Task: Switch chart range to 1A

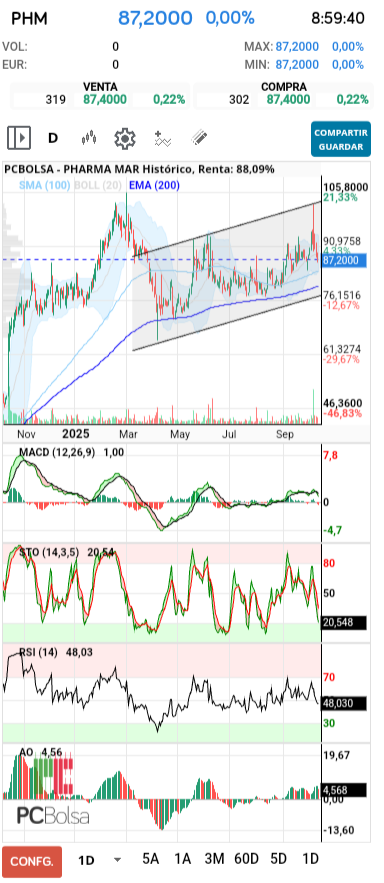Action: [x=182, y=859]
